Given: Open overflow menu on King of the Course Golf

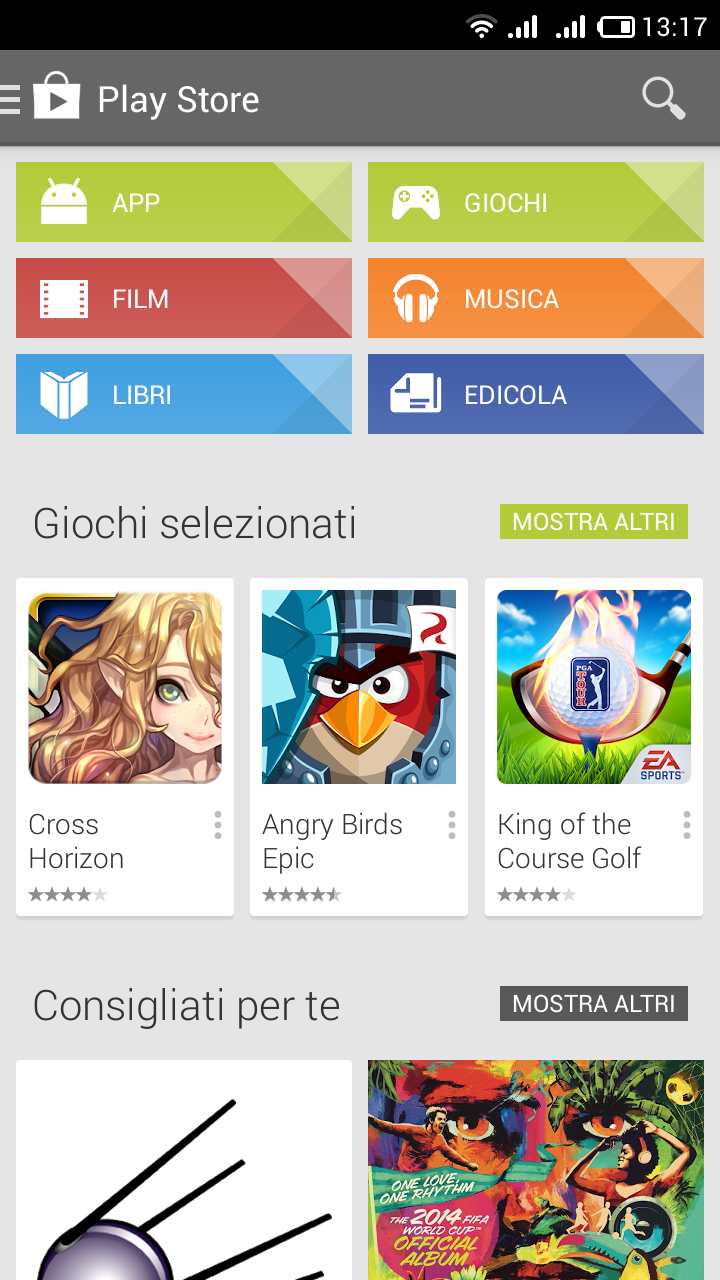Looking at the screenshot, I should [687, 825].
